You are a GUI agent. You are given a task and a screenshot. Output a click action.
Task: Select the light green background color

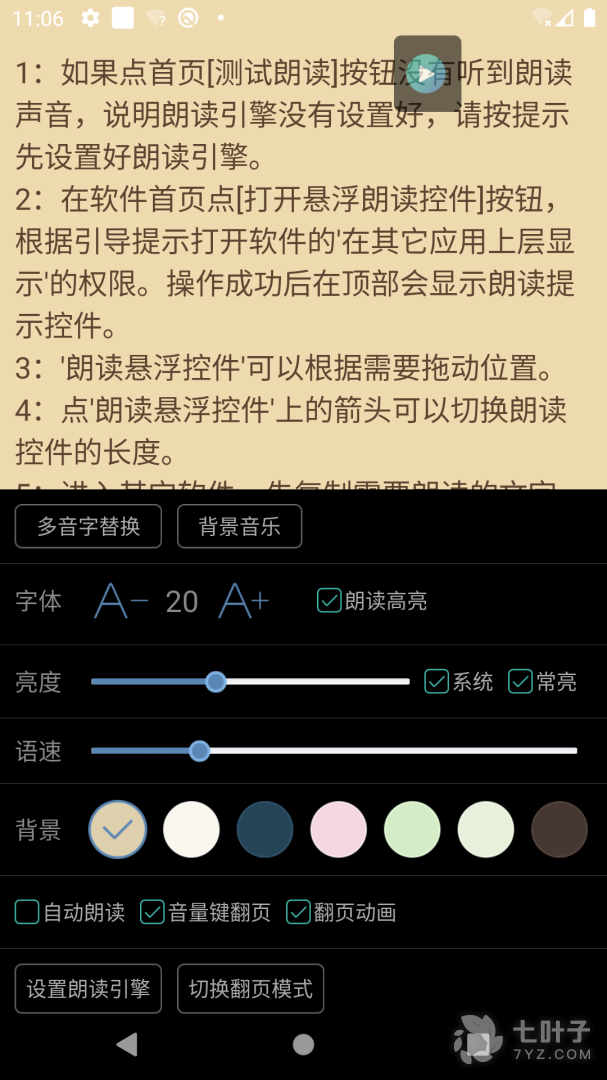(412, 829)
